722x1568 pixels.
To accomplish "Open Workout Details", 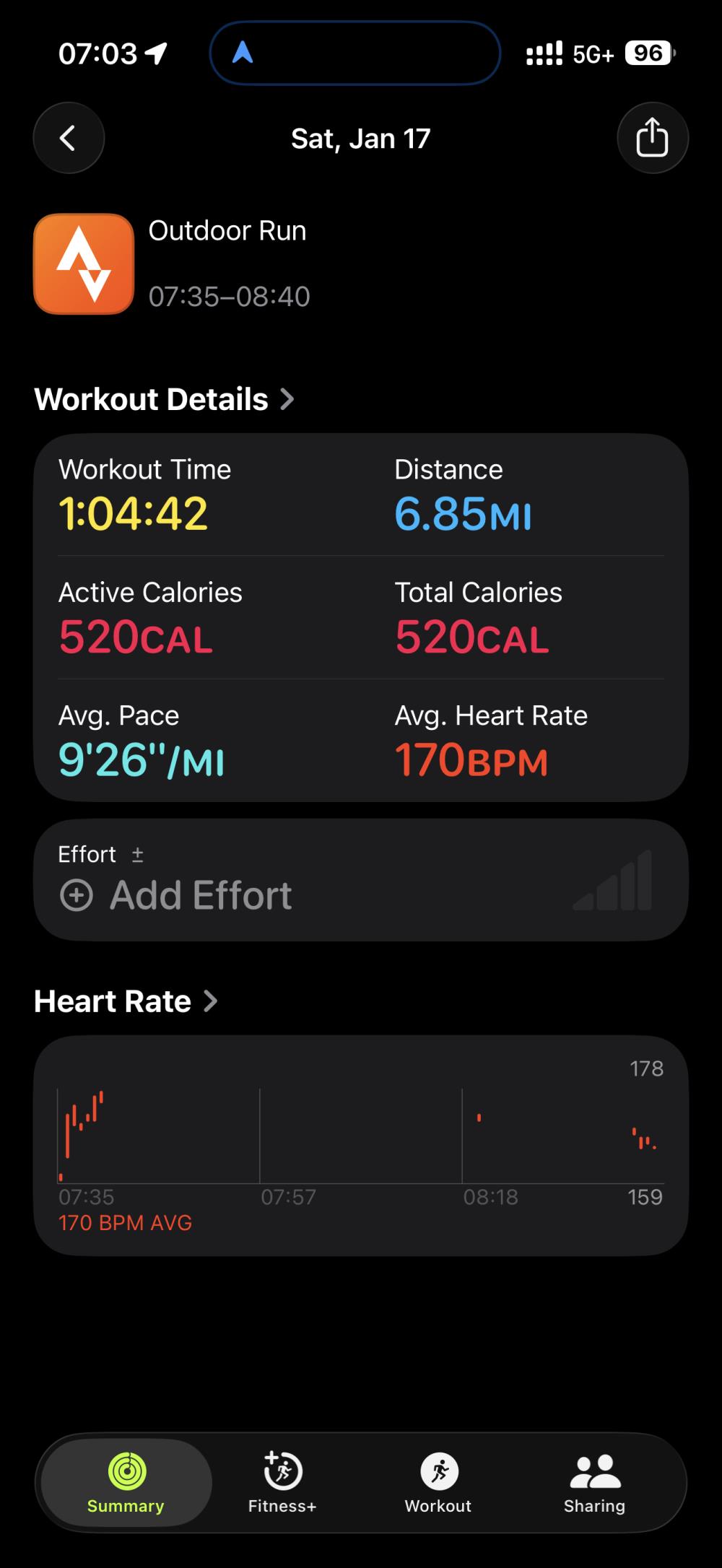I will (165, 399).
